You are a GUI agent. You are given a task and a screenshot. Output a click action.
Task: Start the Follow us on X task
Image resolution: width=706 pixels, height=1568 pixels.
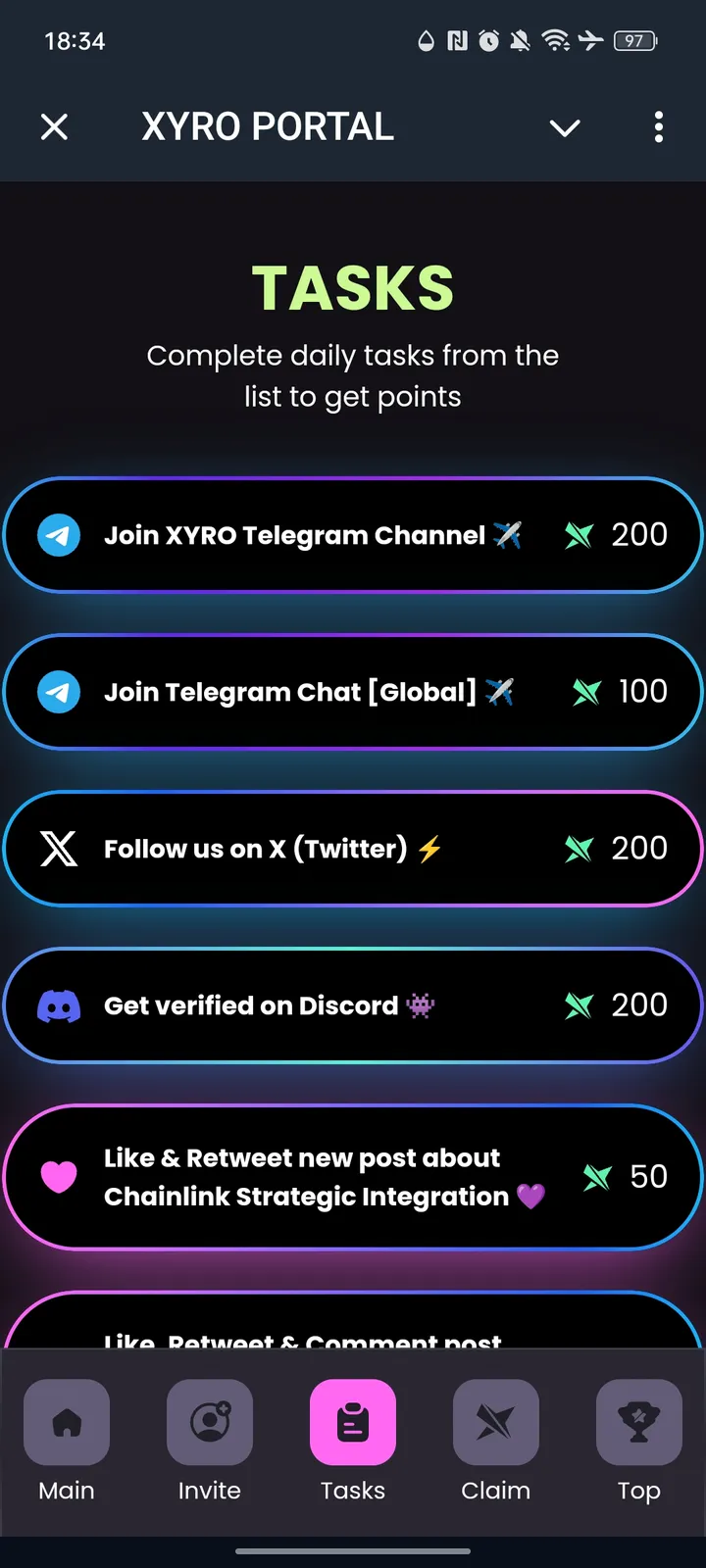click(x=353, y=849)
